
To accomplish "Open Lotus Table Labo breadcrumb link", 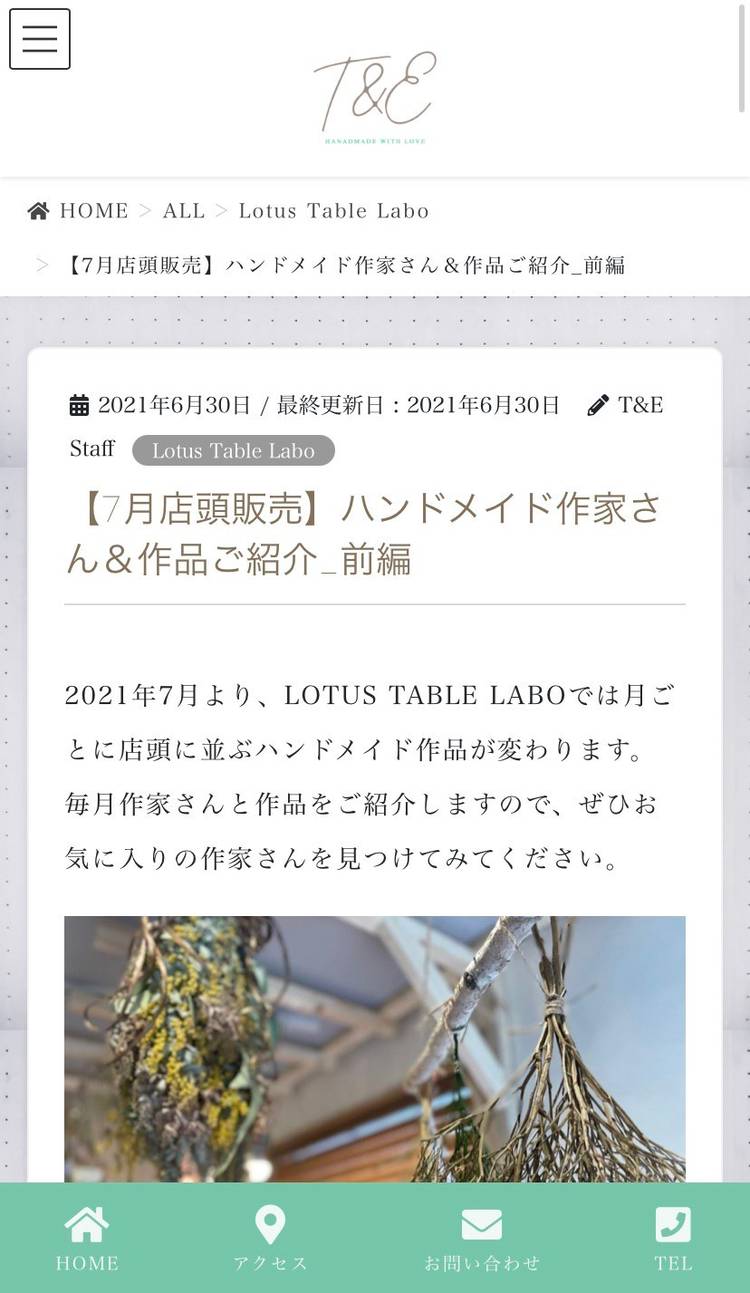I will [333, 211].
